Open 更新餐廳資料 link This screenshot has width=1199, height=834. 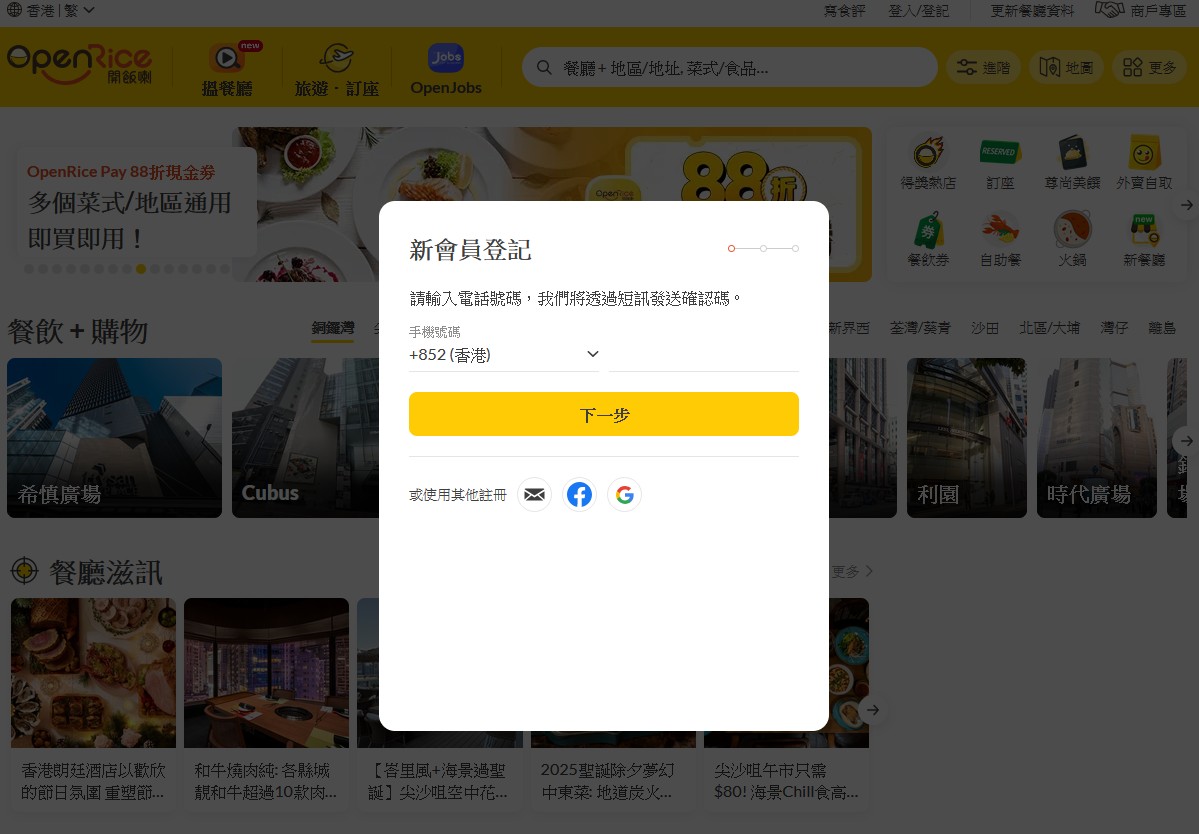tap(1032, 11)
